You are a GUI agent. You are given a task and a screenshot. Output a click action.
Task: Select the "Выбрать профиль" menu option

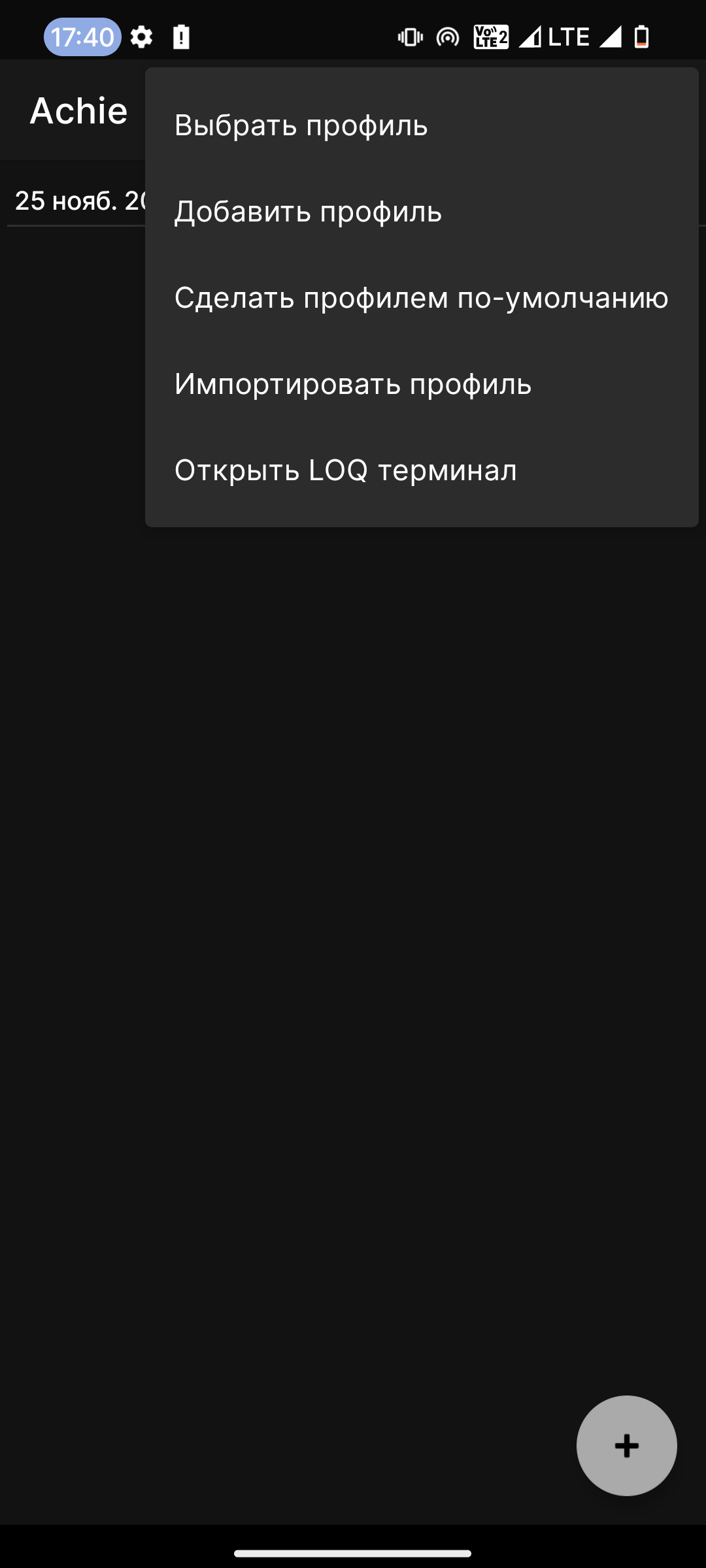301,125
